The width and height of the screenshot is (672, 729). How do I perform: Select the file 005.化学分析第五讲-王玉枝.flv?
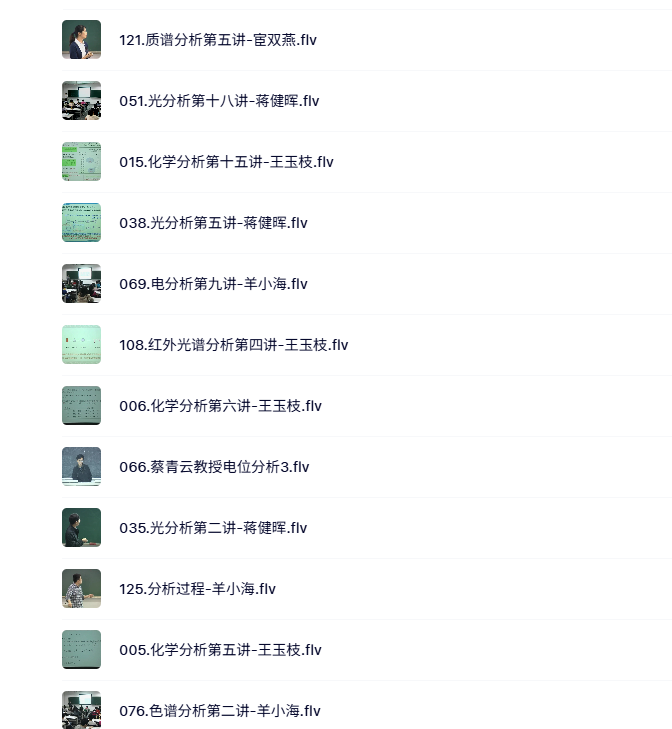coord(220,650)
